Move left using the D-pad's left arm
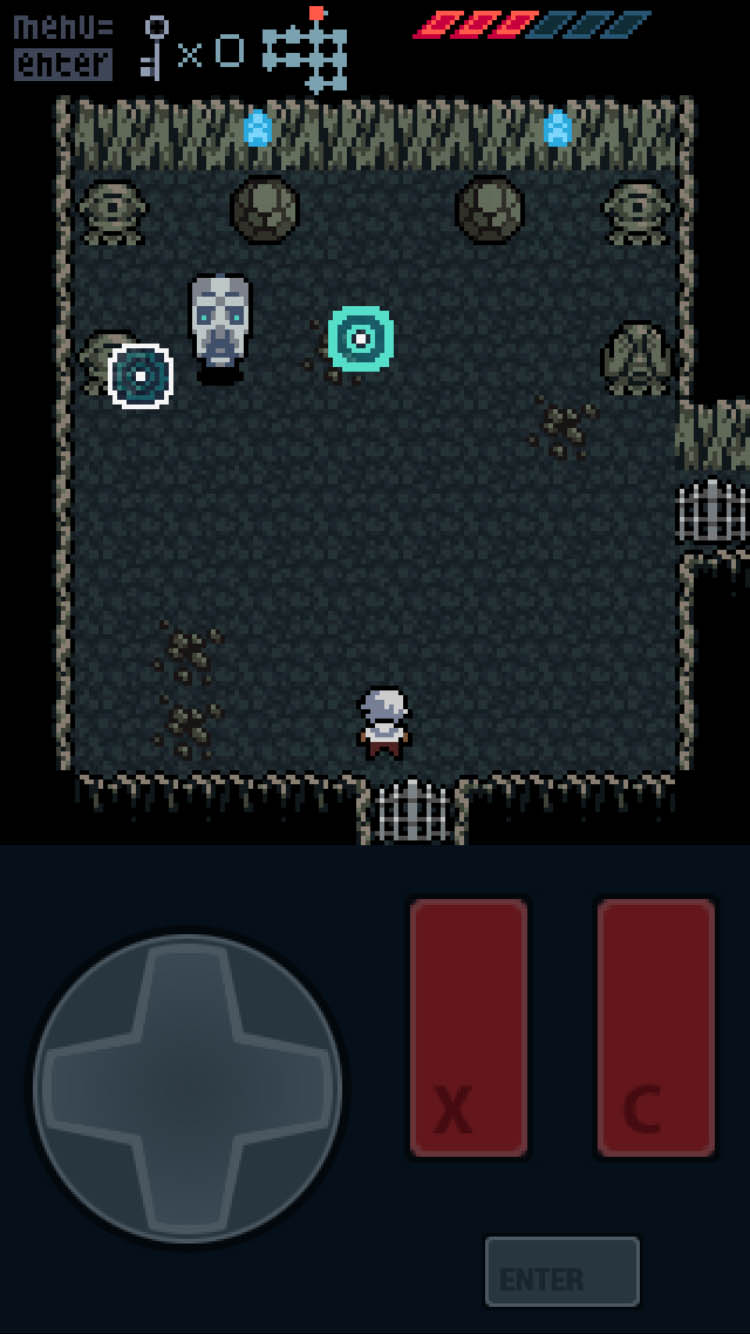 (90, 1088)
